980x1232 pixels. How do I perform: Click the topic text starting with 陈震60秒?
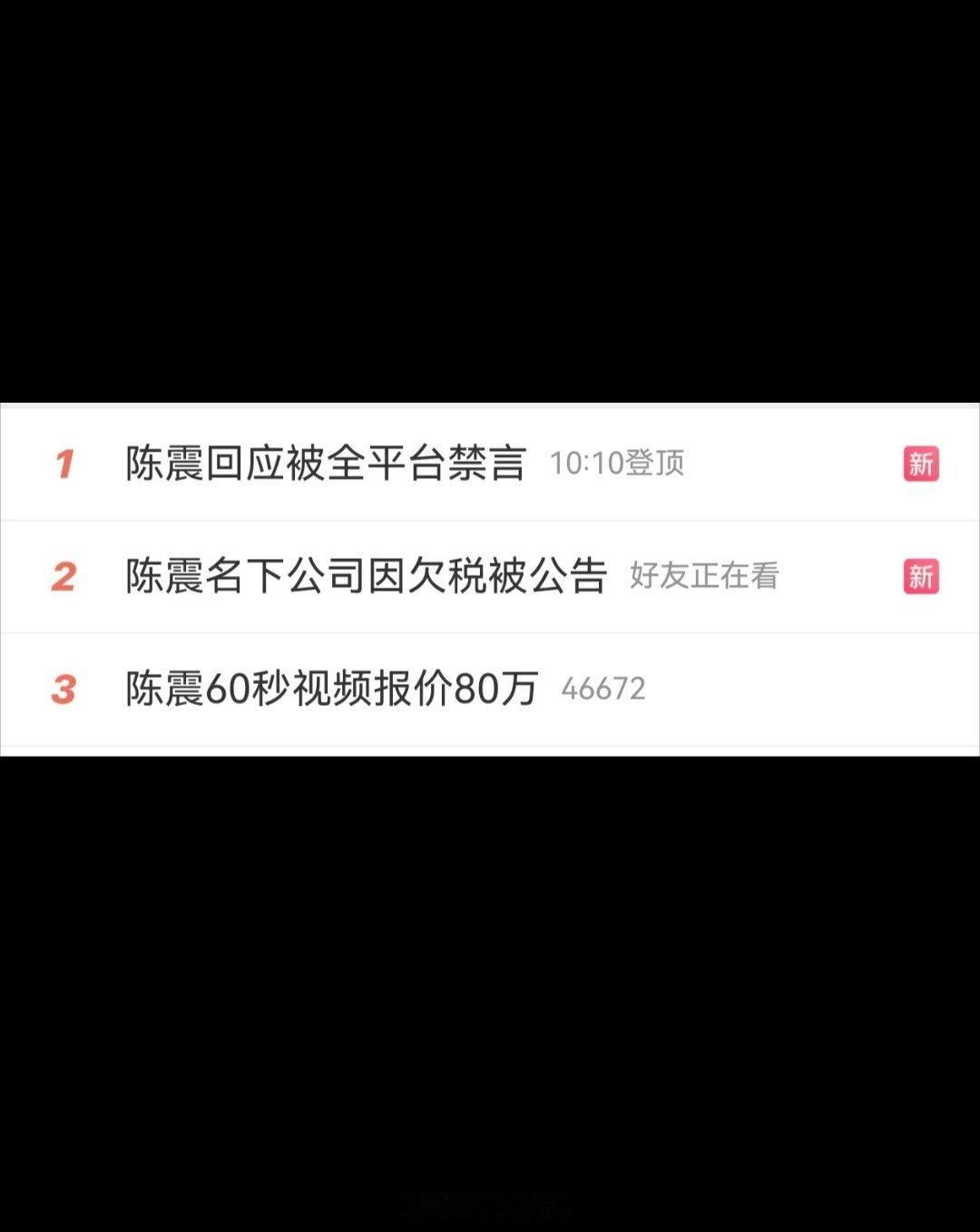[x=331, y=689]
